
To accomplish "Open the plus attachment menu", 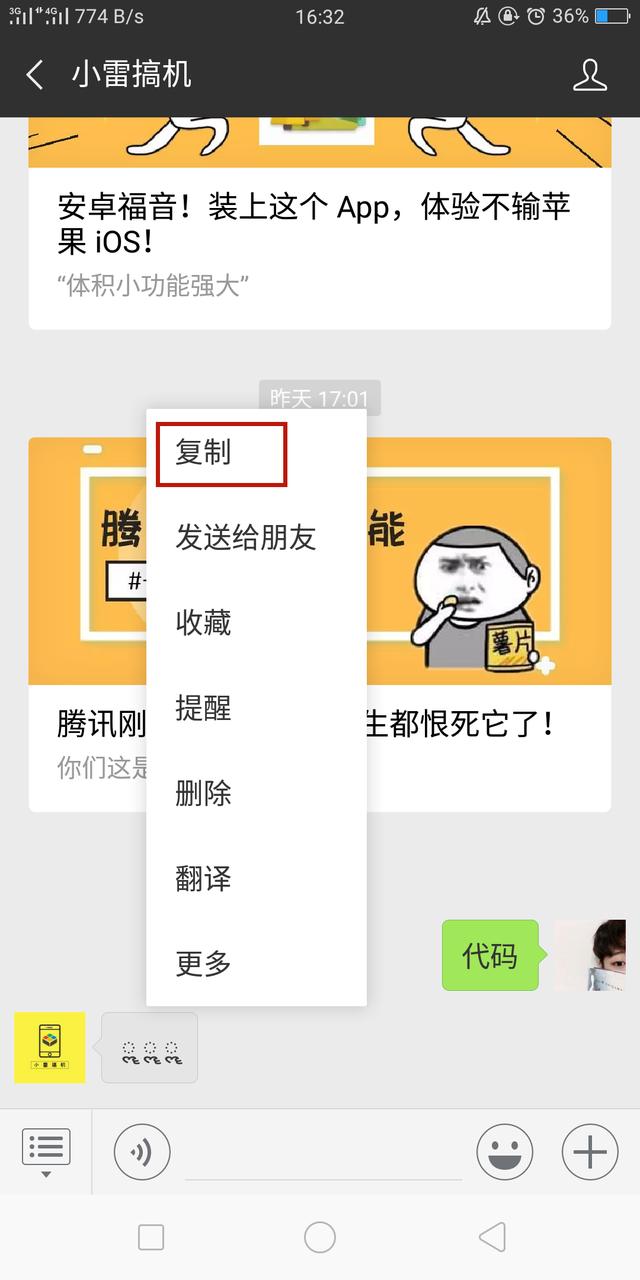I will click(590, 1152).
